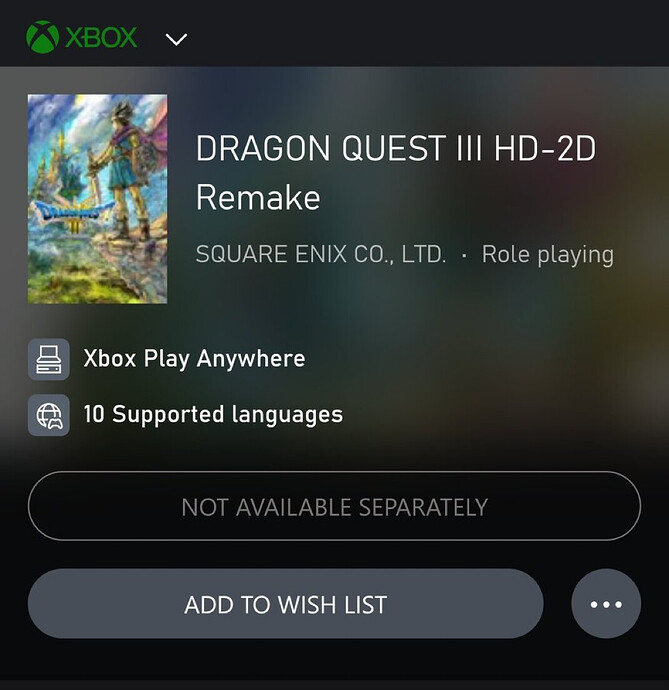Open the more options ellipsis button
669x690 pixels.
pyautogui.click(x=606, y=604)
